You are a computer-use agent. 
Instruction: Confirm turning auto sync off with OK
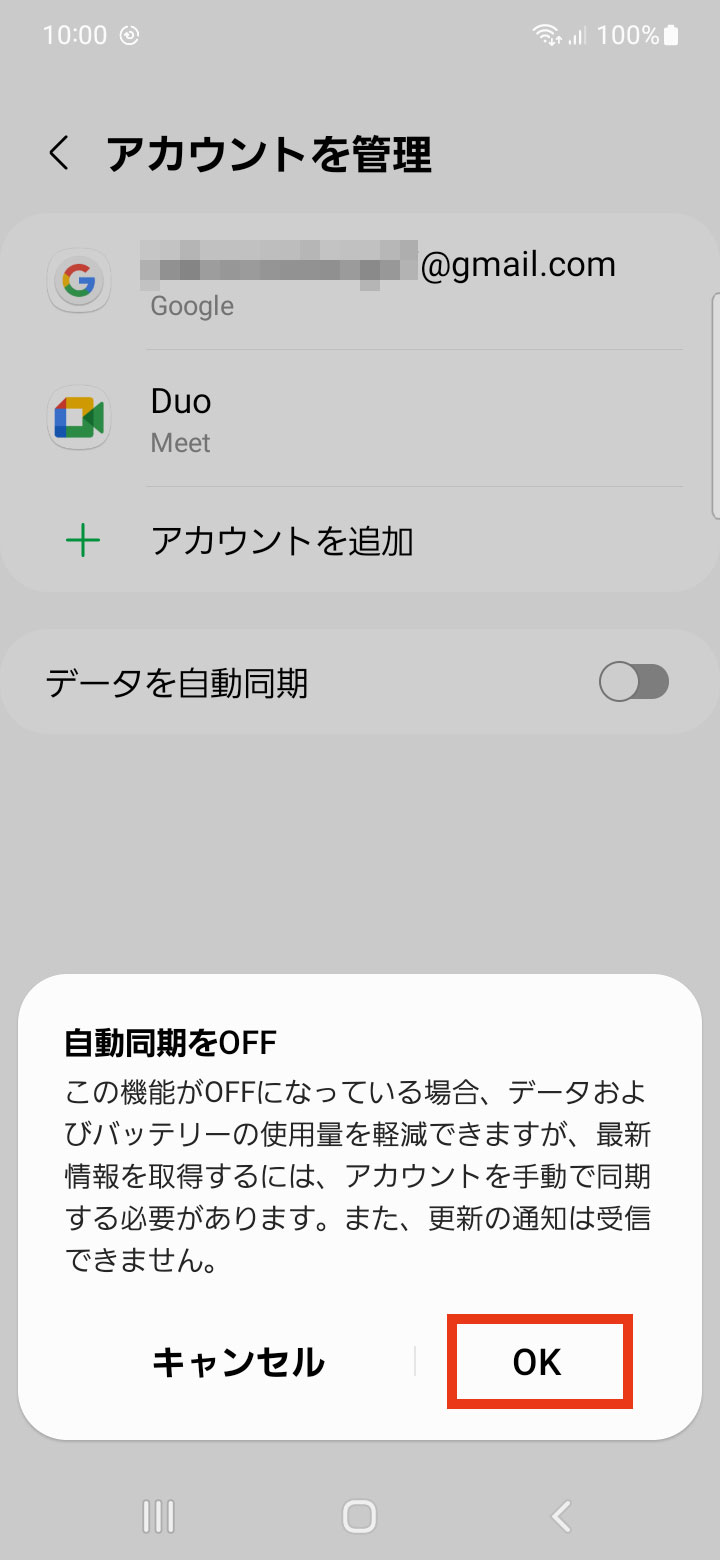(538, 1362)
